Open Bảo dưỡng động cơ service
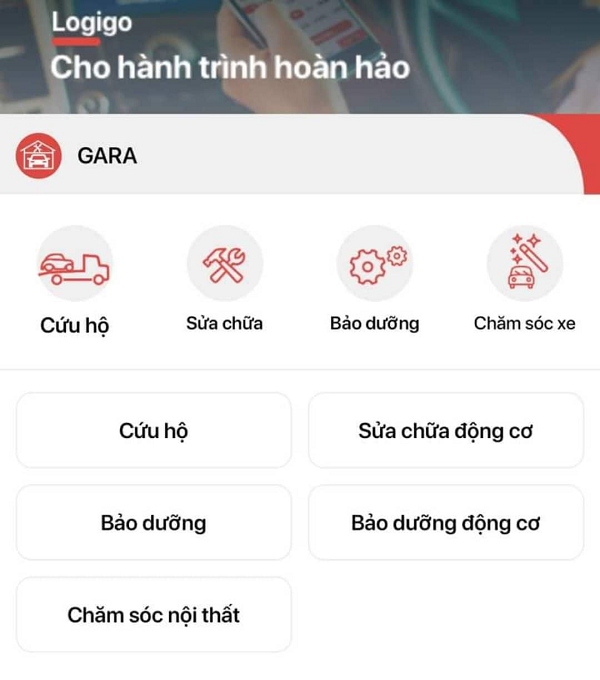600x680 pixels. coord(446,523)
